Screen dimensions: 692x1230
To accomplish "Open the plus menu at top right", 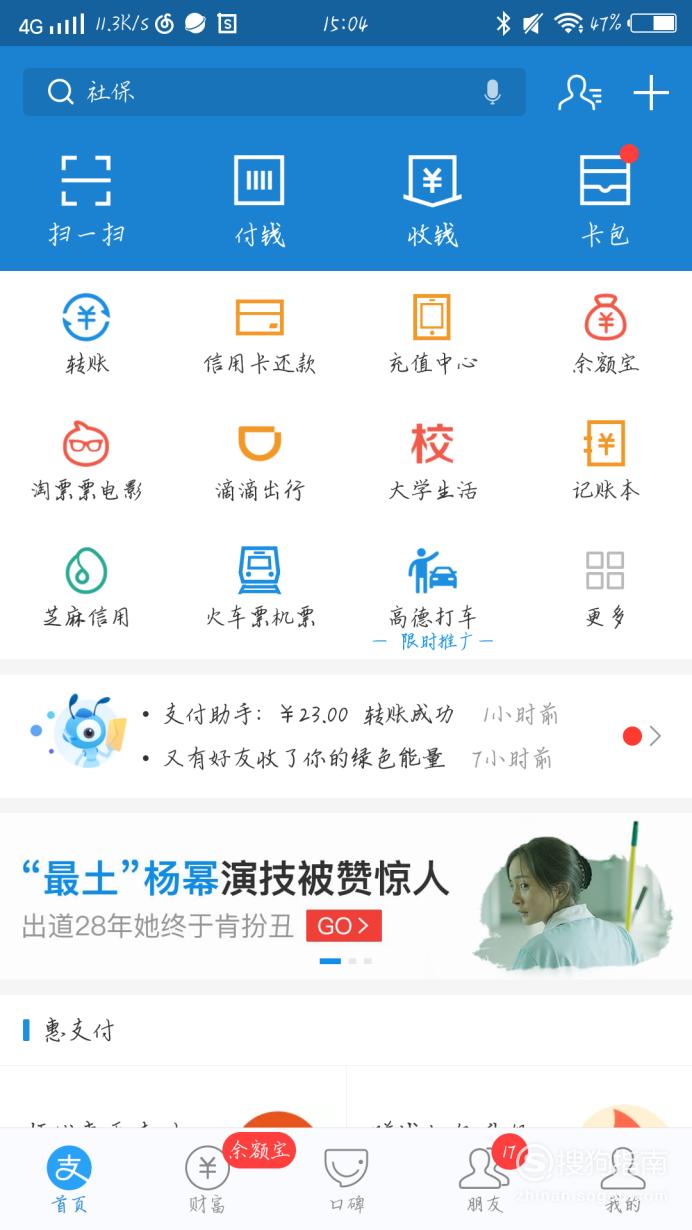I will (x=651, y=93).
